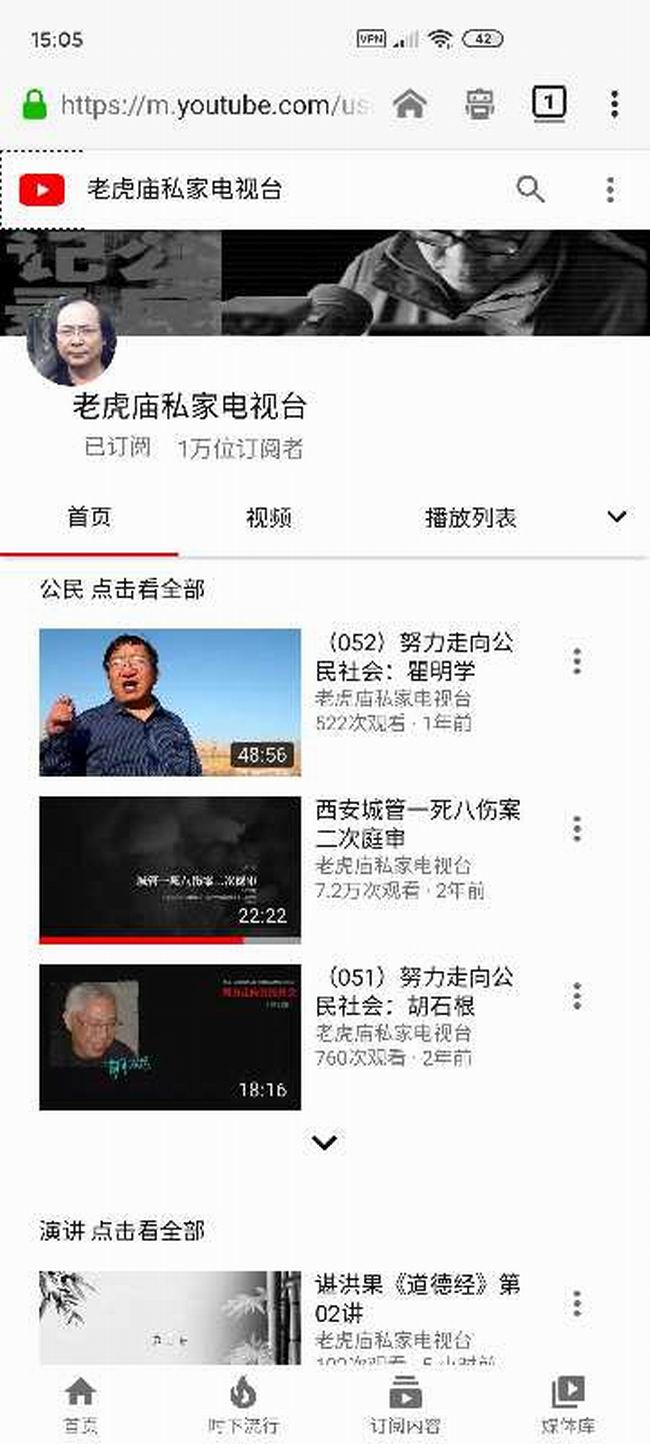The height and width of the screenshot is (1444, 650).
Task: Switch to the 播放列表 tab
Action: tap(470, 518)
